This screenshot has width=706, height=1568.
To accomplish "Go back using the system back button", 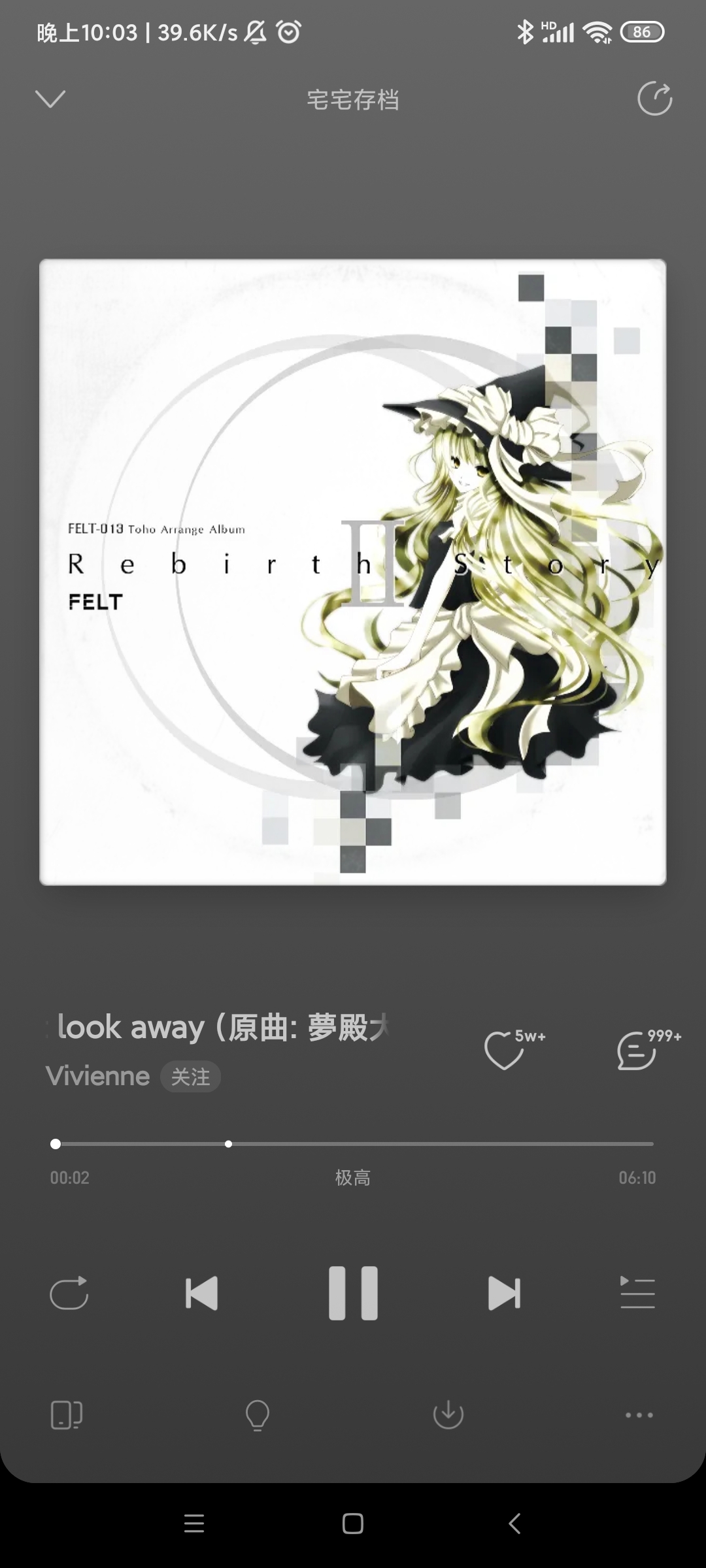I will point(514,1524).
